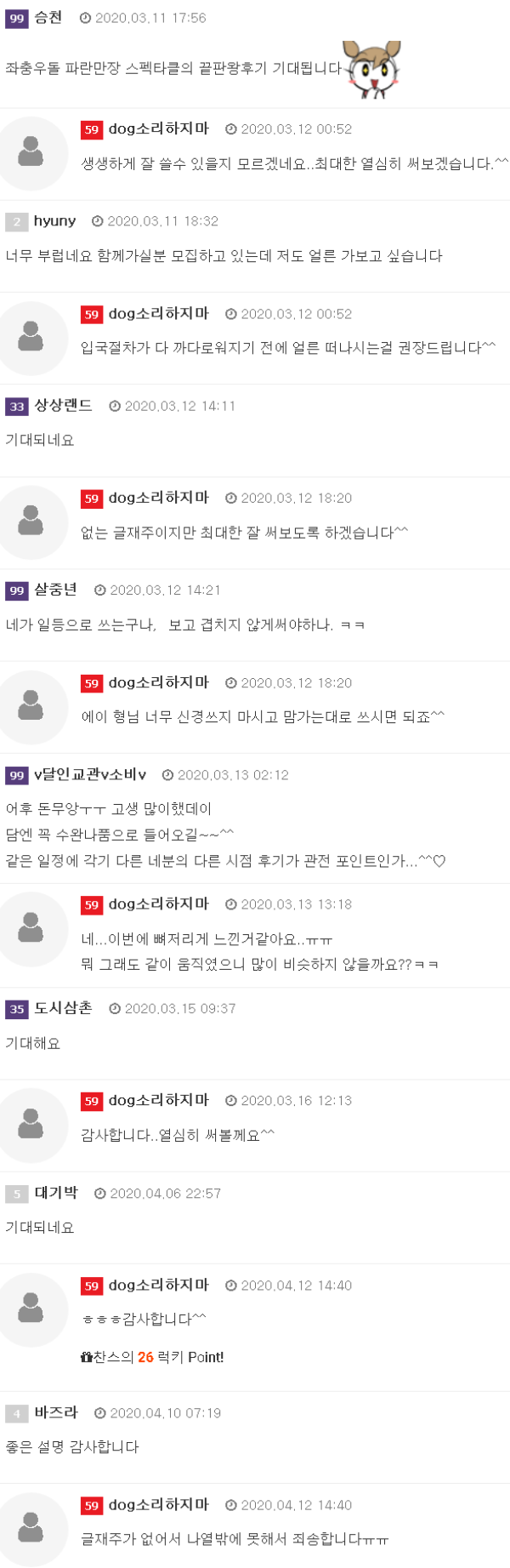Viewport: 510px width, 1568px height.
Task: View 상상랜드's profile
Action: pos(63,406)
